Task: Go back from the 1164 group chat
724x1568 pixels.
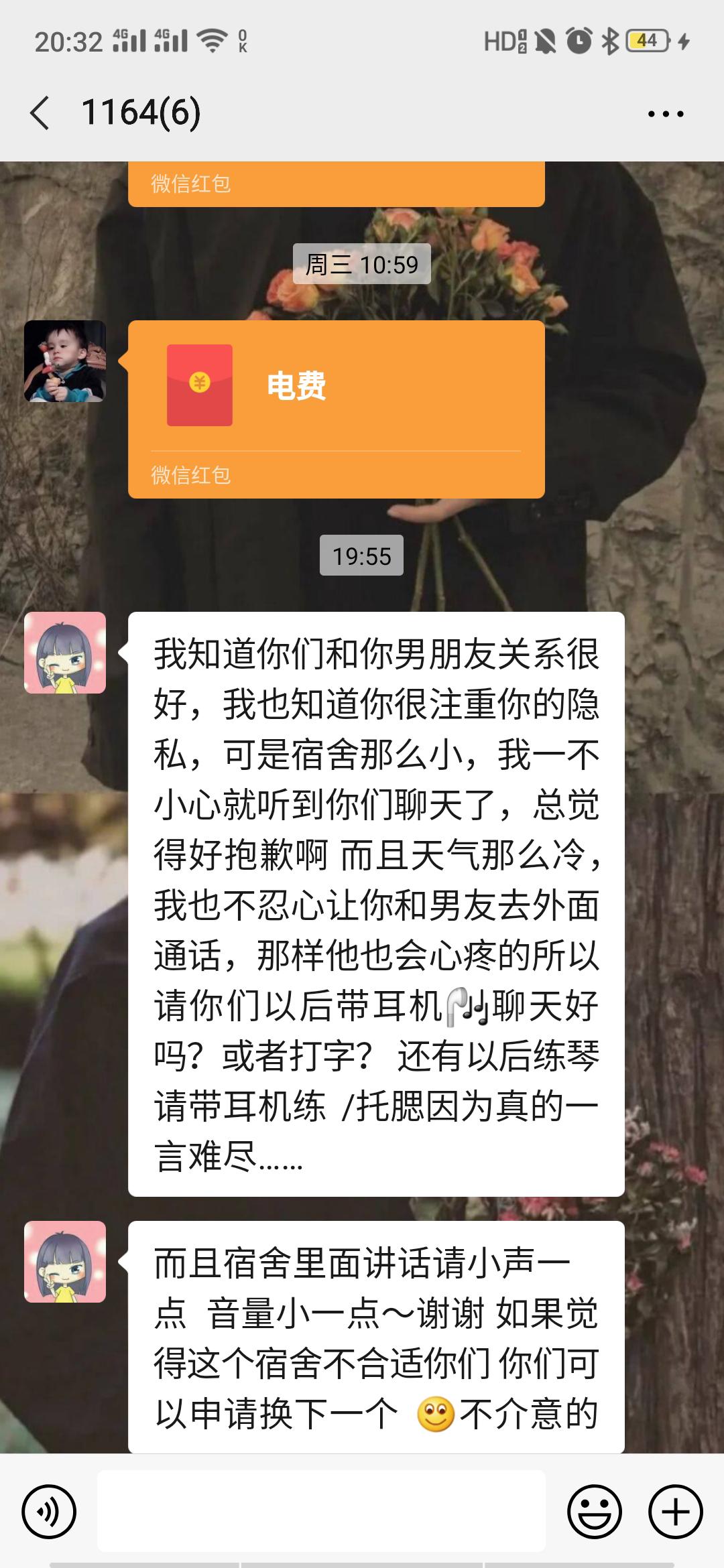Action: coord(40,113)
